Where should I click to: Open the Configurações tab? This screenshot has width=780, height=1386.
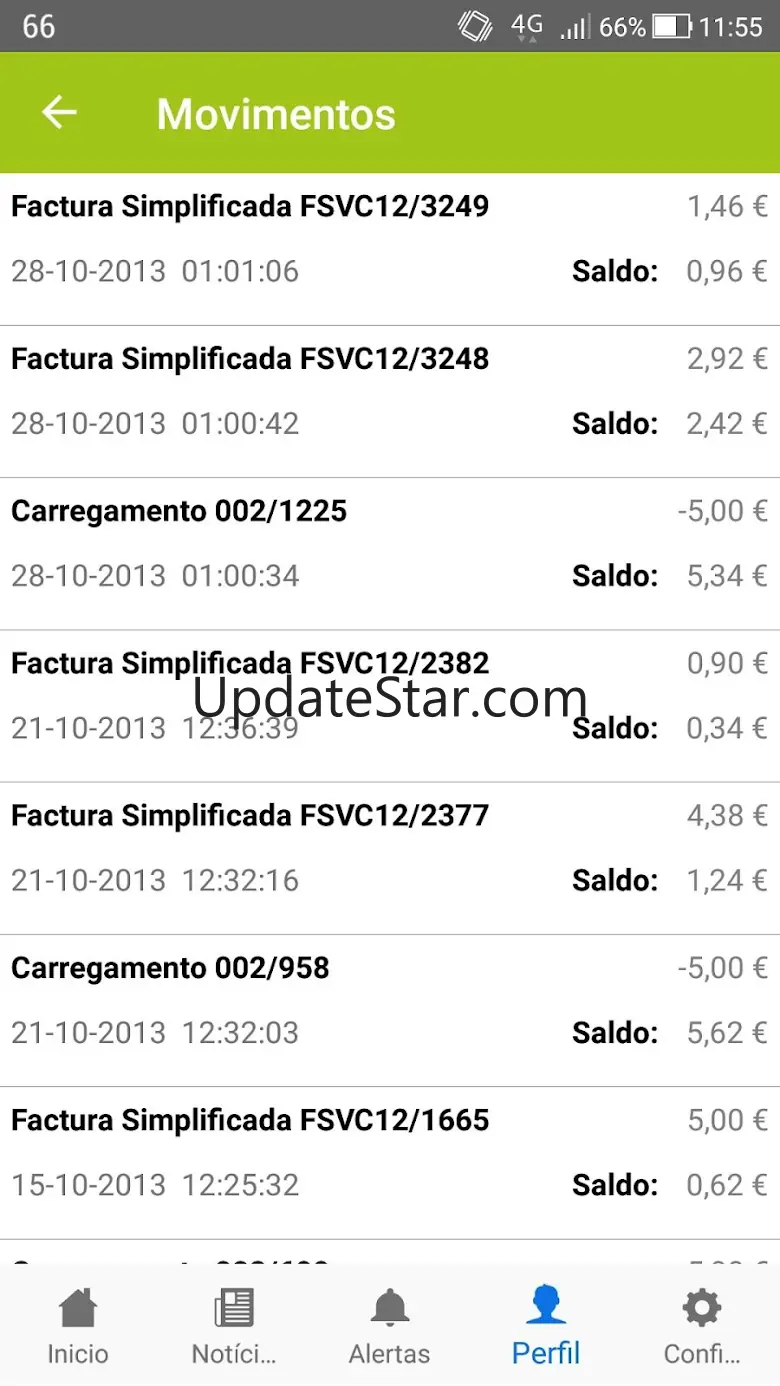pyautogui.click(x=702, y=1326)
